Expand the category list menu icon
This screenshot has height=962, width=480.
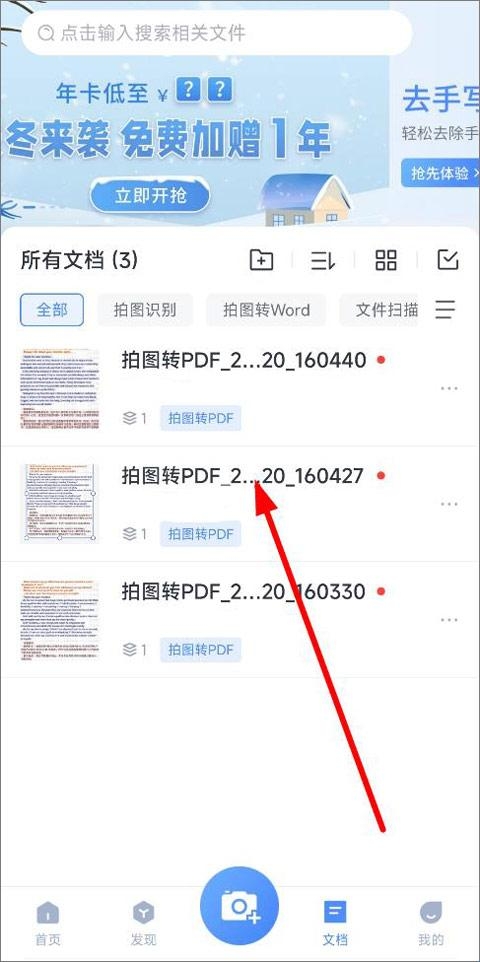point(446,309)
